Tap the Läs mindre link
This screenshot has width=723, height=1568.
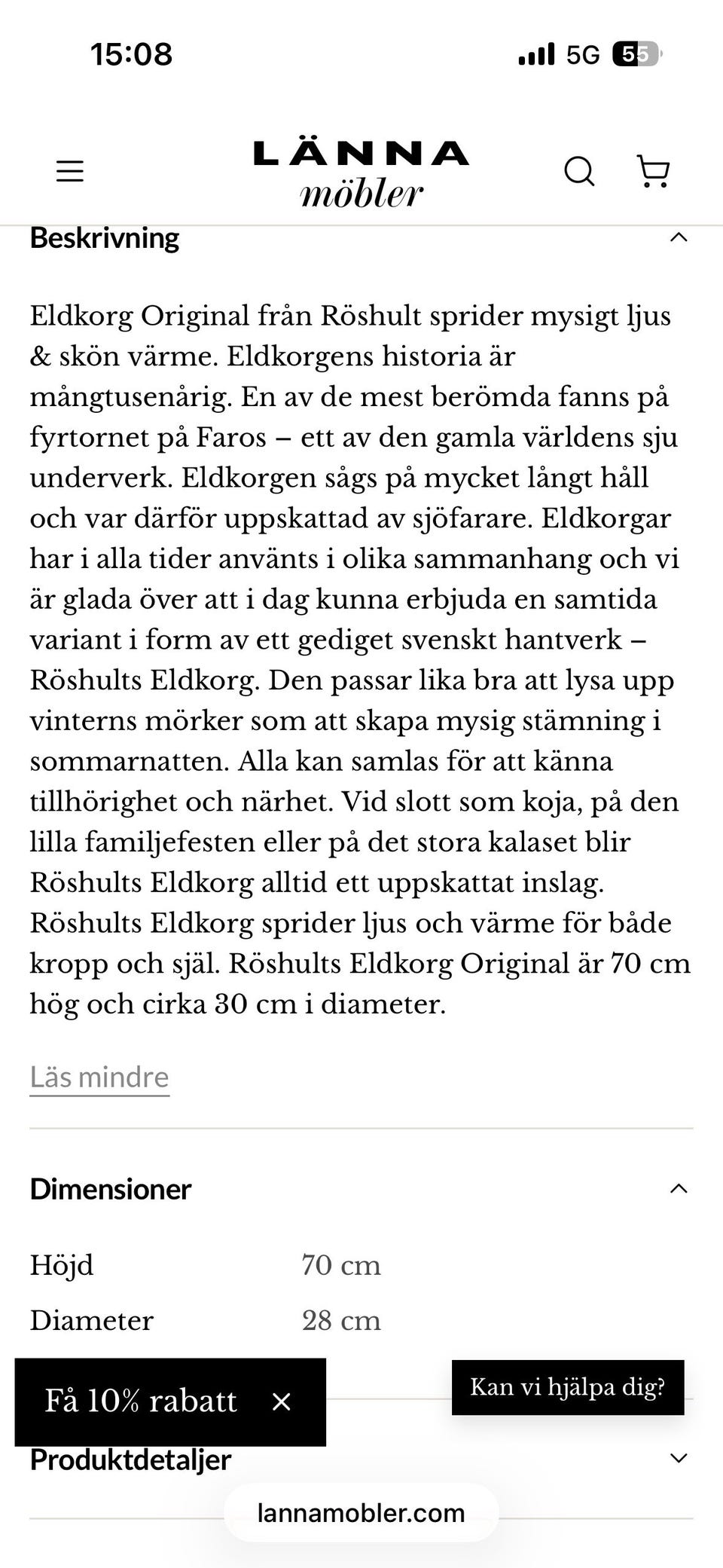99,1077
